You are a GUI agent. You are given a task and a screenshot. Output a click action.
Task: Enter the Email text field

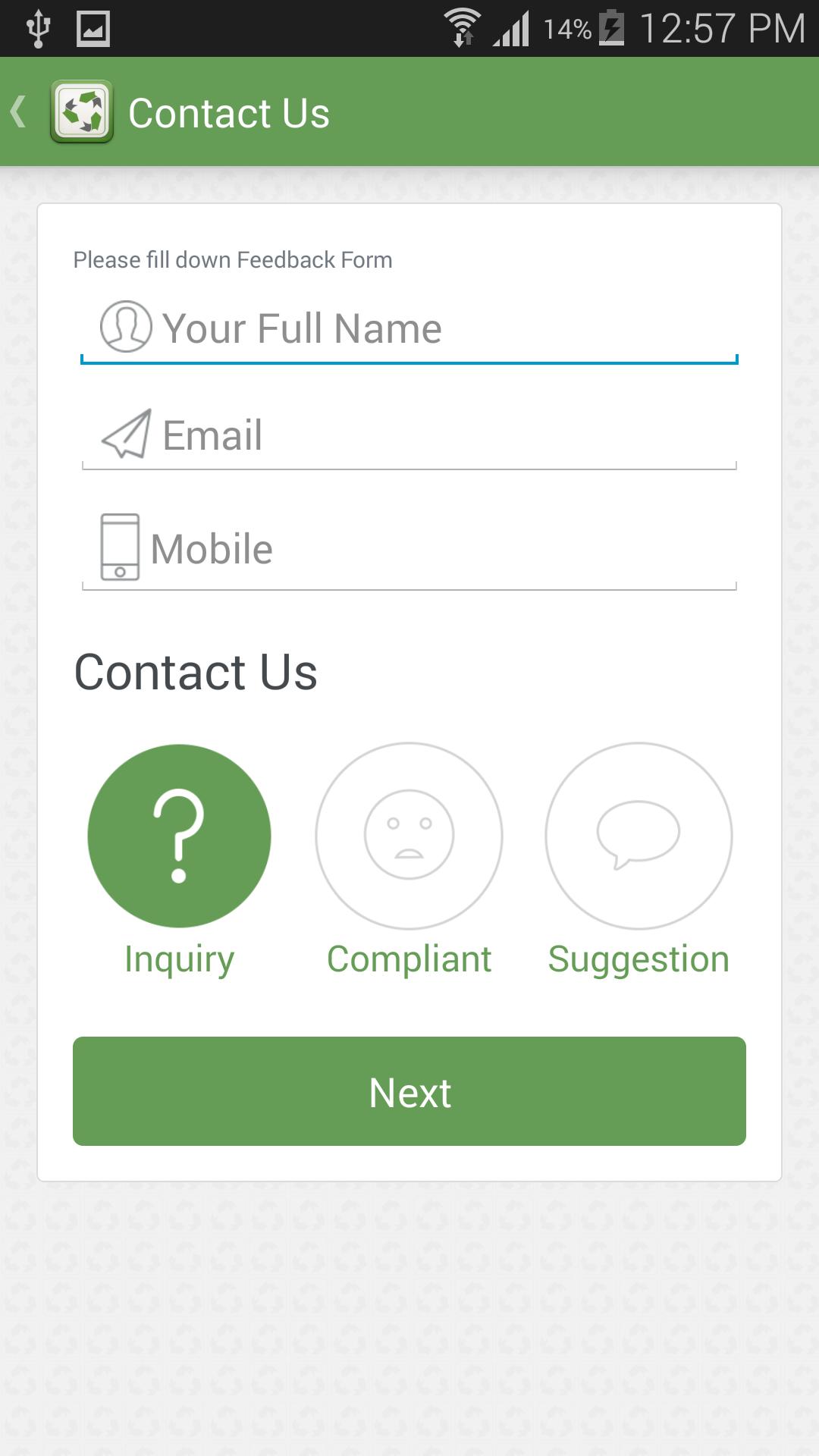pos(409,436)
